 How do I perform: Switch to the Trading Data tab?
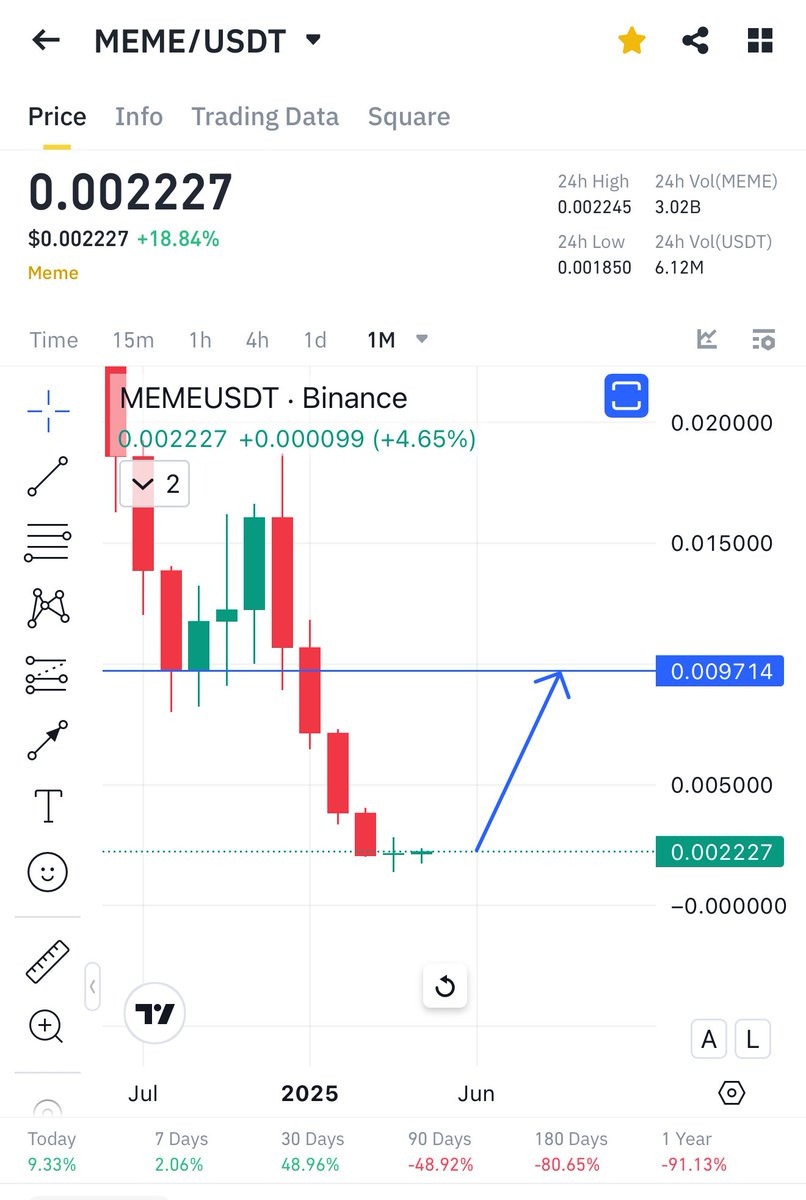pos(265,117)
